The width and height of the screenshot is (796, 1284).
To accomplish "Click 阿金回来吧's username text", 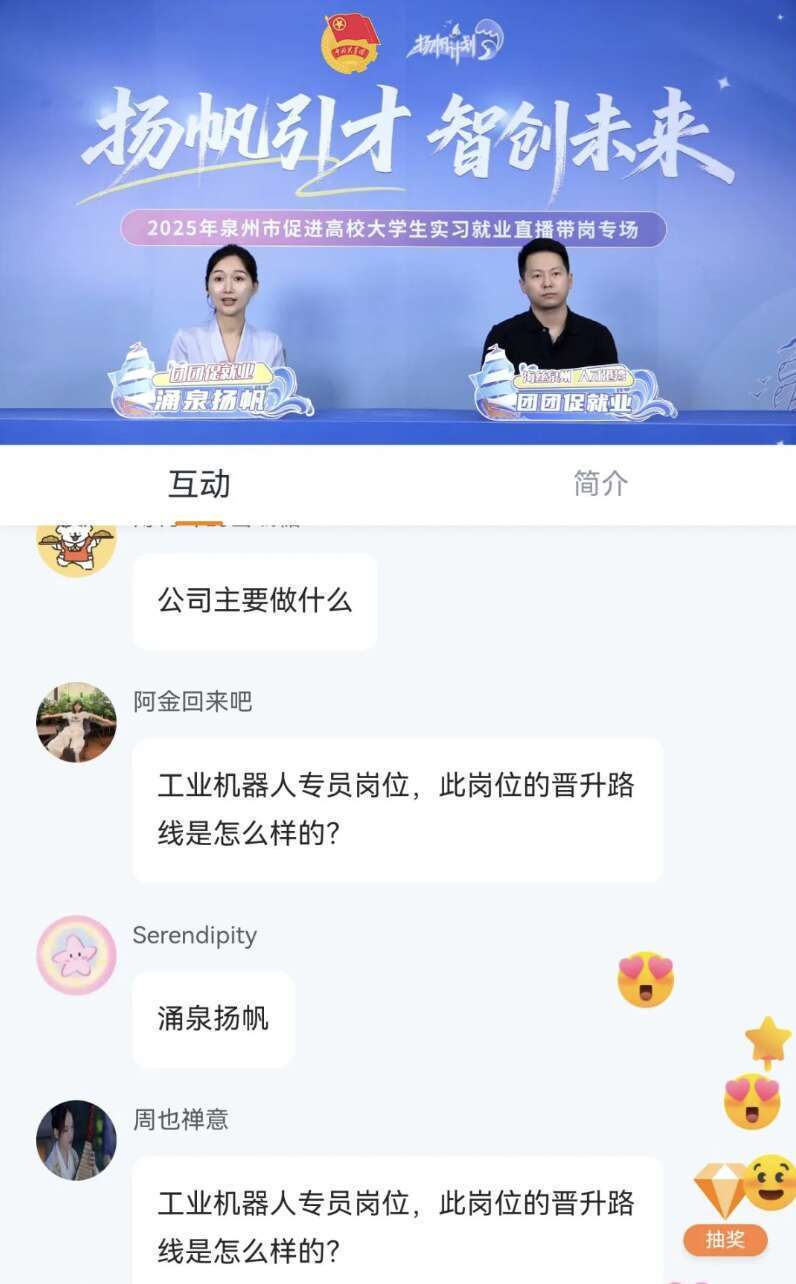I will coord(196,703).
